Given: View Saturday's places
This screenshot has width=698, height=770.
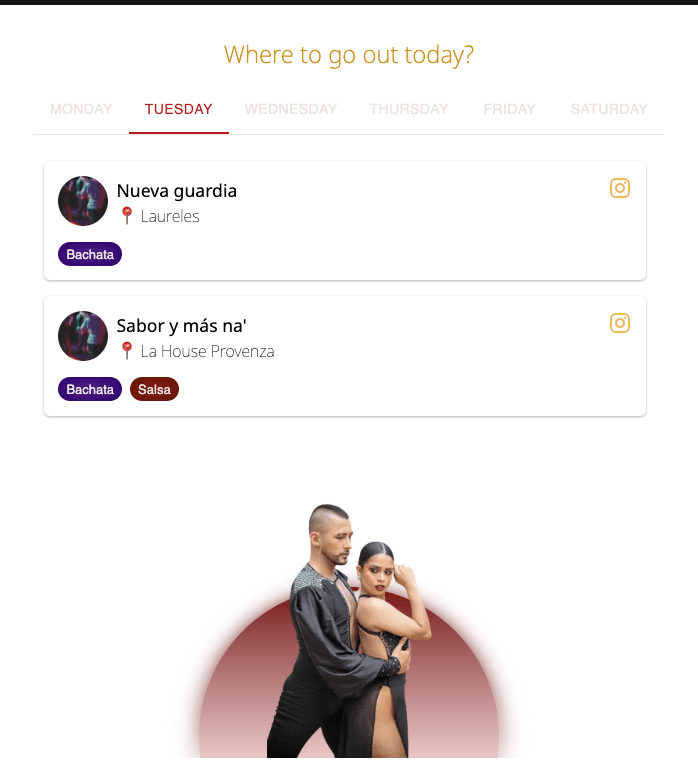Looking at the screenshot, I should 608,109.
